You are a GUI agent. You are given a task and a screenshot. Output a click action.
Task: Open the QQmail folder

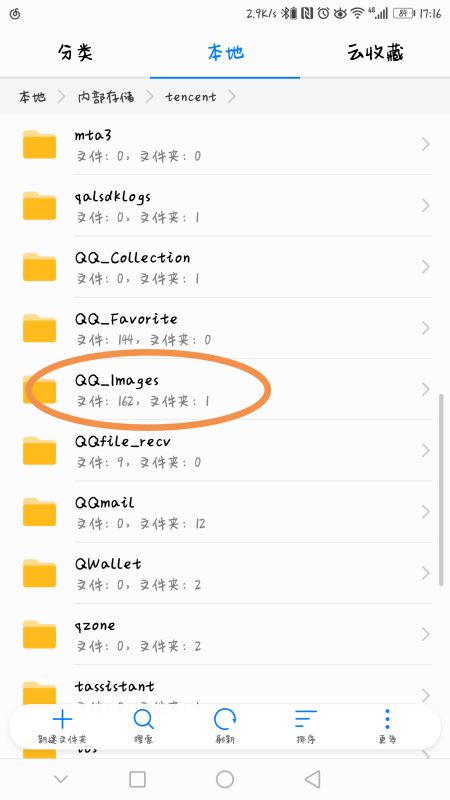(x=225, y=512)
